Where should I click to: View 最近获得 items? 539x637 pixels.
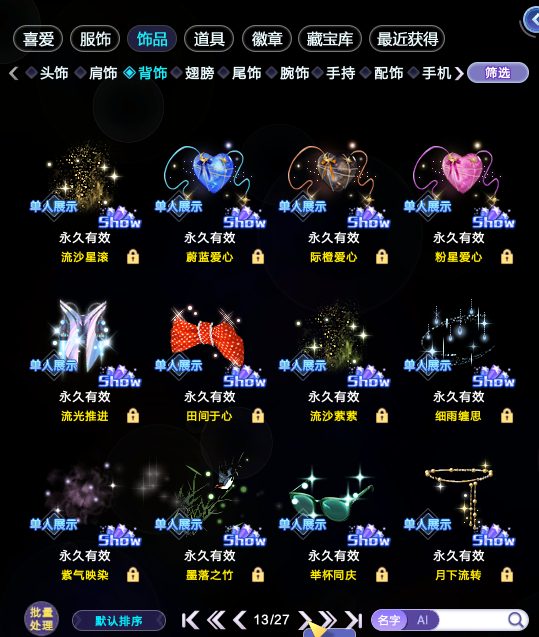(x=407, y=39)
